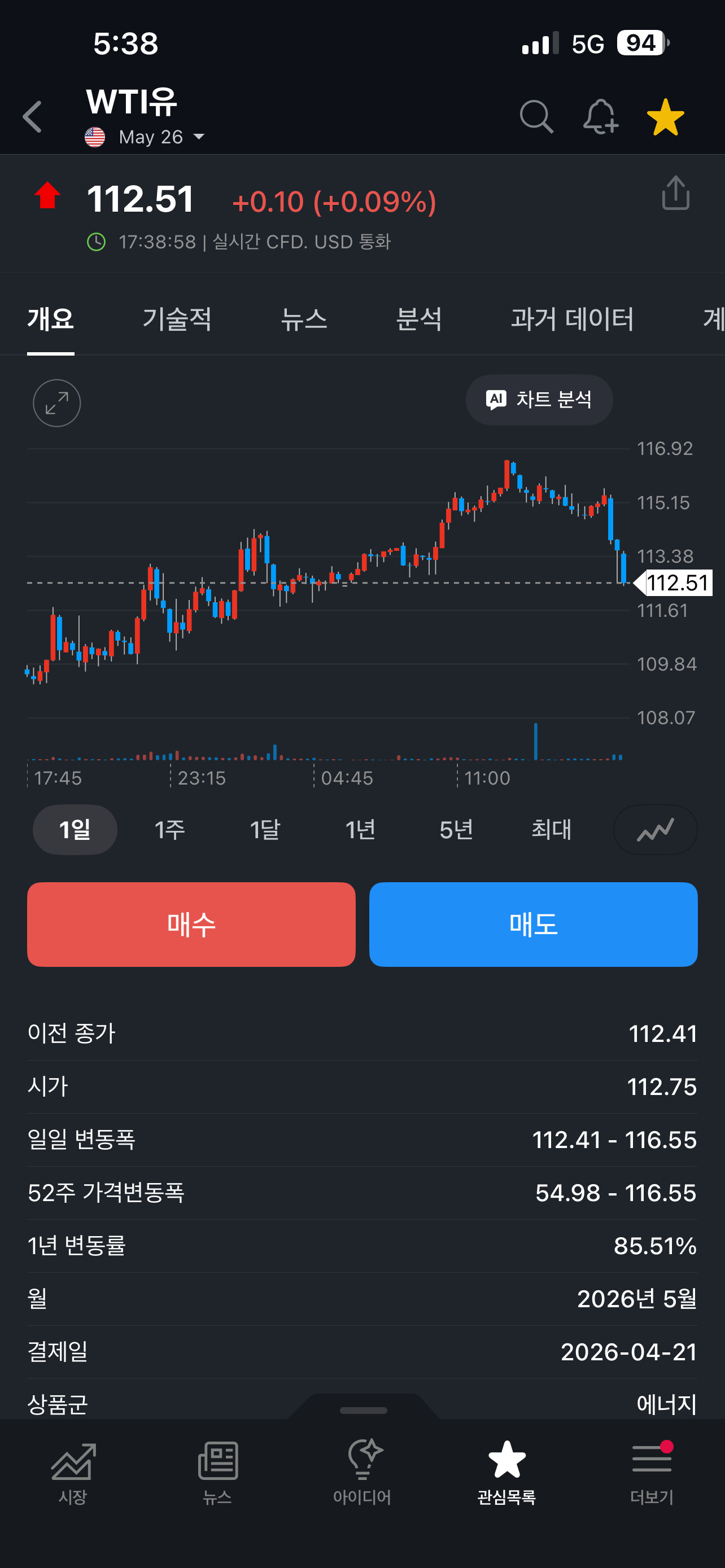Viewport: 725px width, 1568px height.
Task: Go to the 시장 bottom tab
Action: [x=73, y=1472]
